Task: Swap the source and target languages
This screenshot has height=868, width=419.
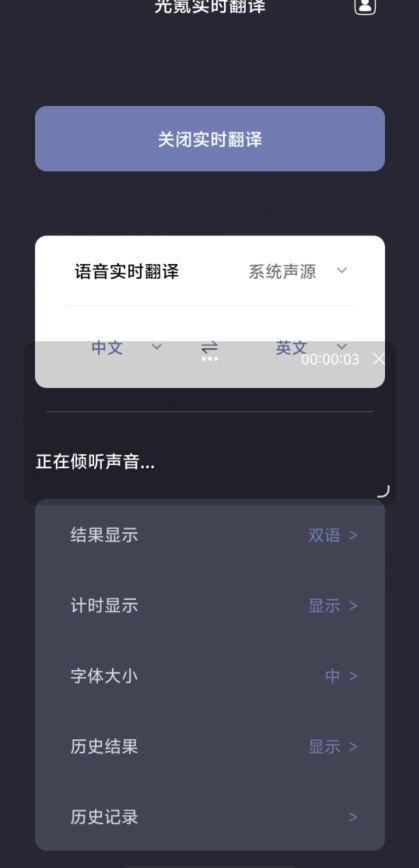Action: (209, 348)
